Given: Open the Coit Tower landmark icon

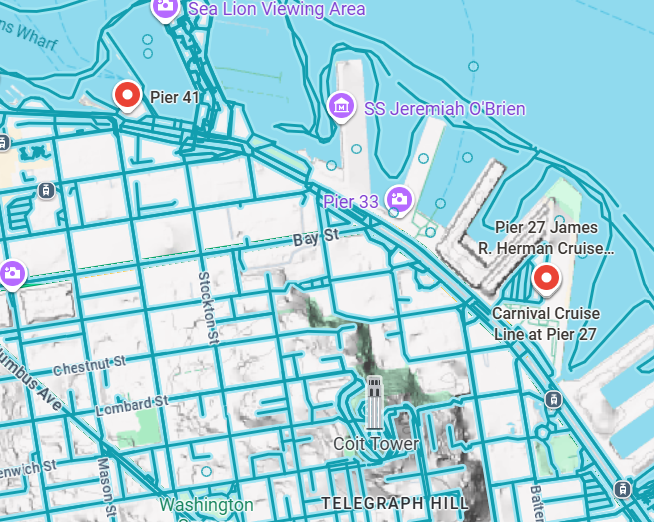Looking at the screenshot, I should [375, 401].
